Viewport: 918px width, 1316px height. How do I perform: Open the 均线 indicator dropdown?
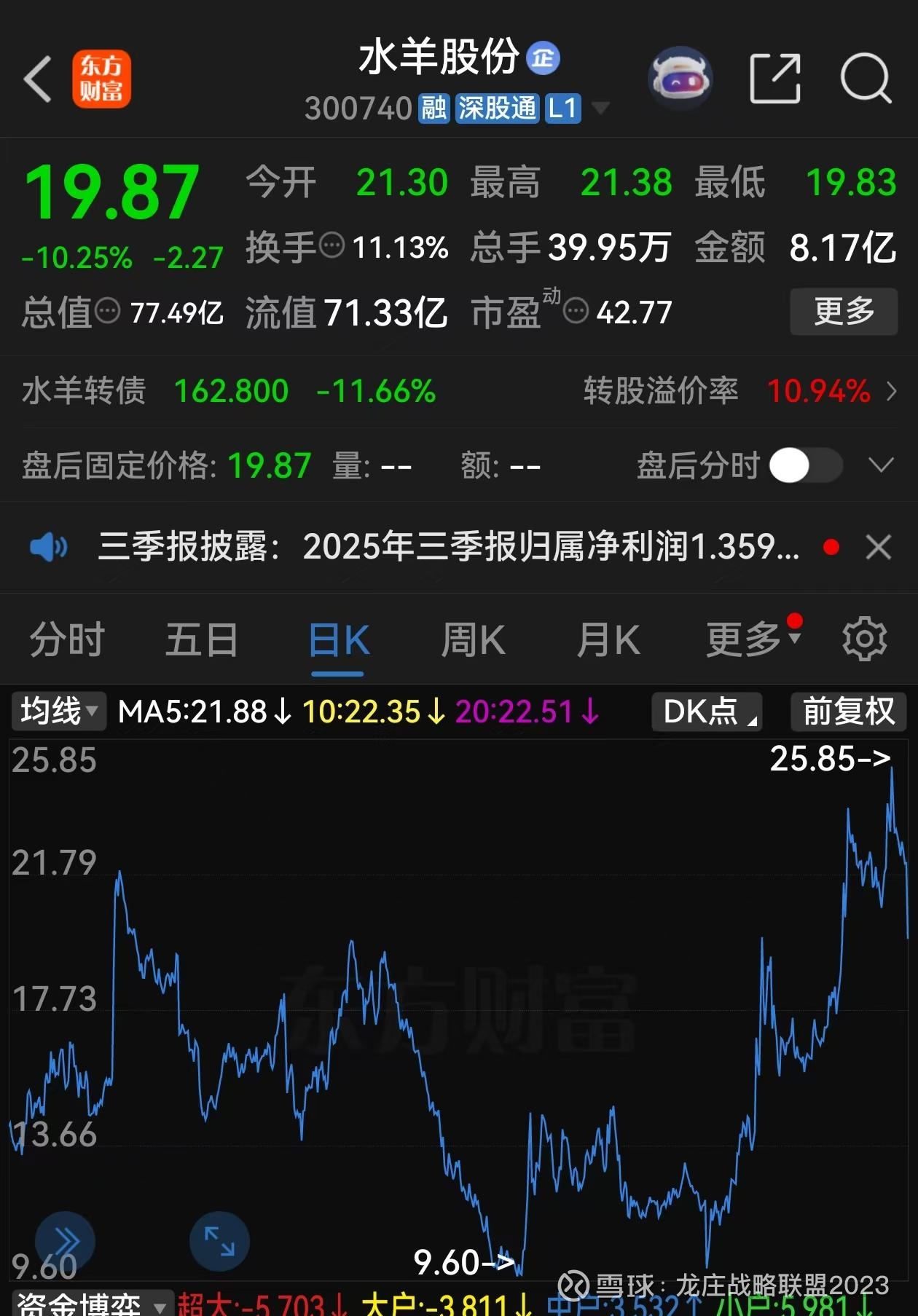click(x=59, y=712)
